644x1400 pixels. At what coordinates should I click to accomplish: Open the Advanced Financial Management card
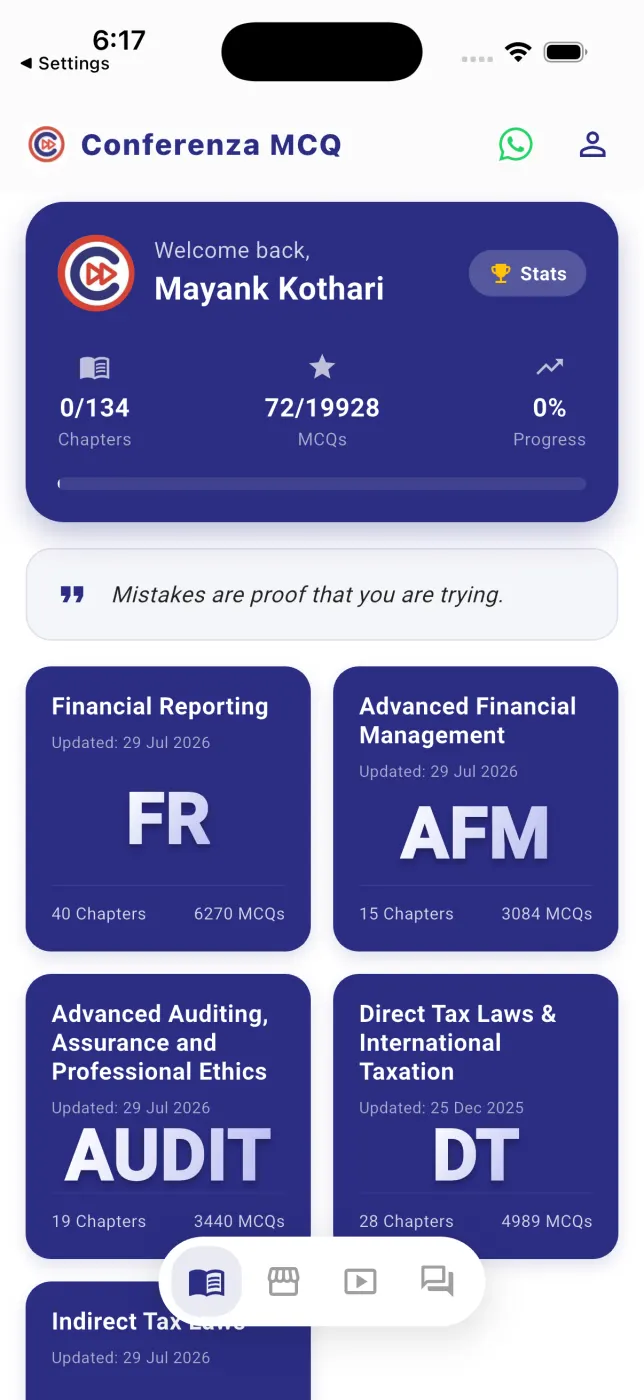point(476,809)
